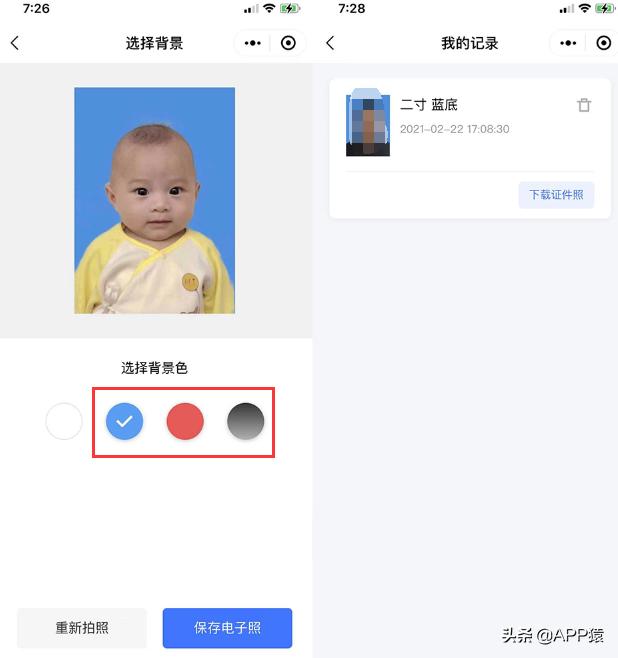Select the blue background color

tap(124, 421)
